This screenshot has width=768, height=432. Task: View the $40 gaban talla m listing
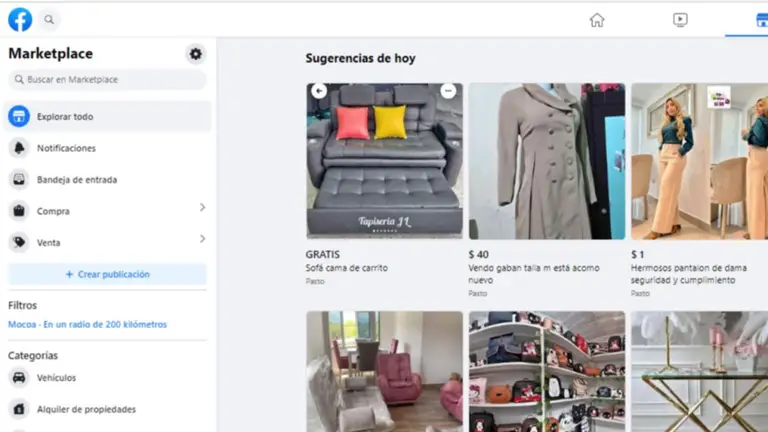(x=546, y=161)
